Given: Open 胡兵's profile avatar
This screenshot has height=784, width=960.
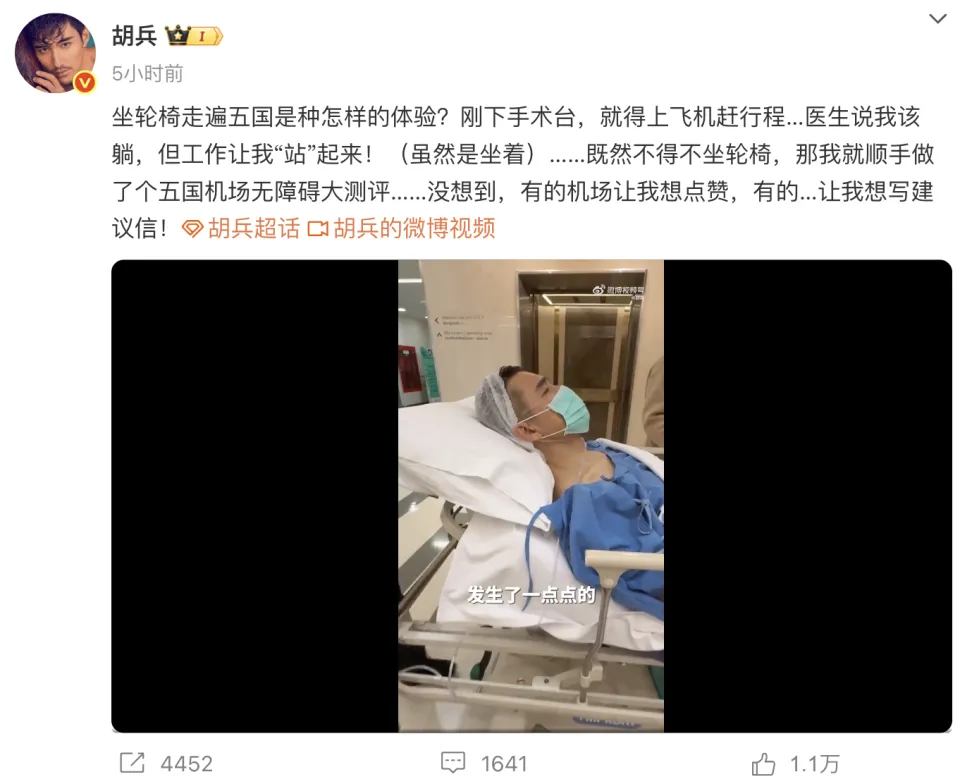Looking at the screenshot, I should point(54,54).
